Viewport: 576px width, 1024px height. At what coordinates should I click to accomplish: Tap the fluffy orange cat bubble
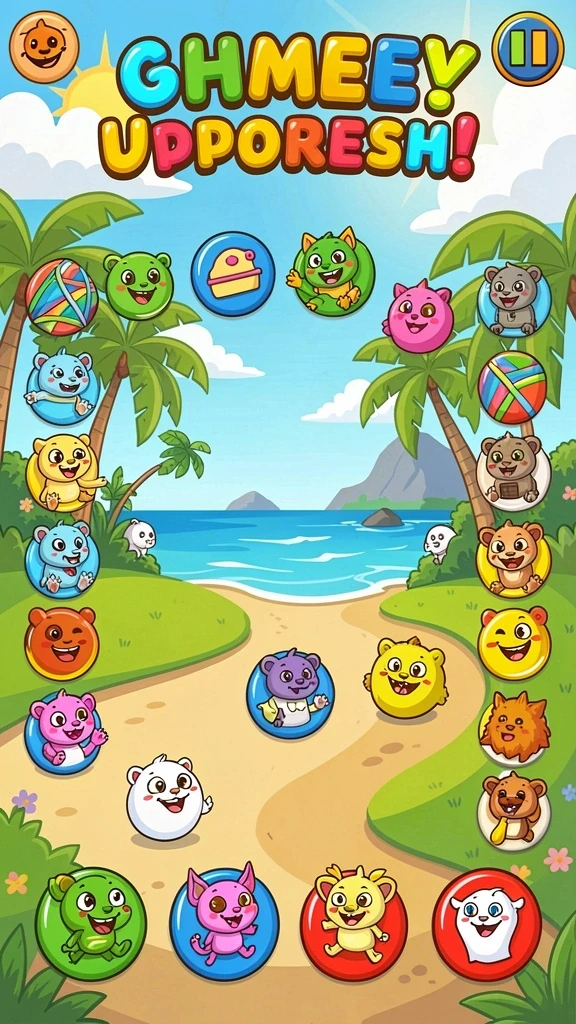(x=514, y=728)
